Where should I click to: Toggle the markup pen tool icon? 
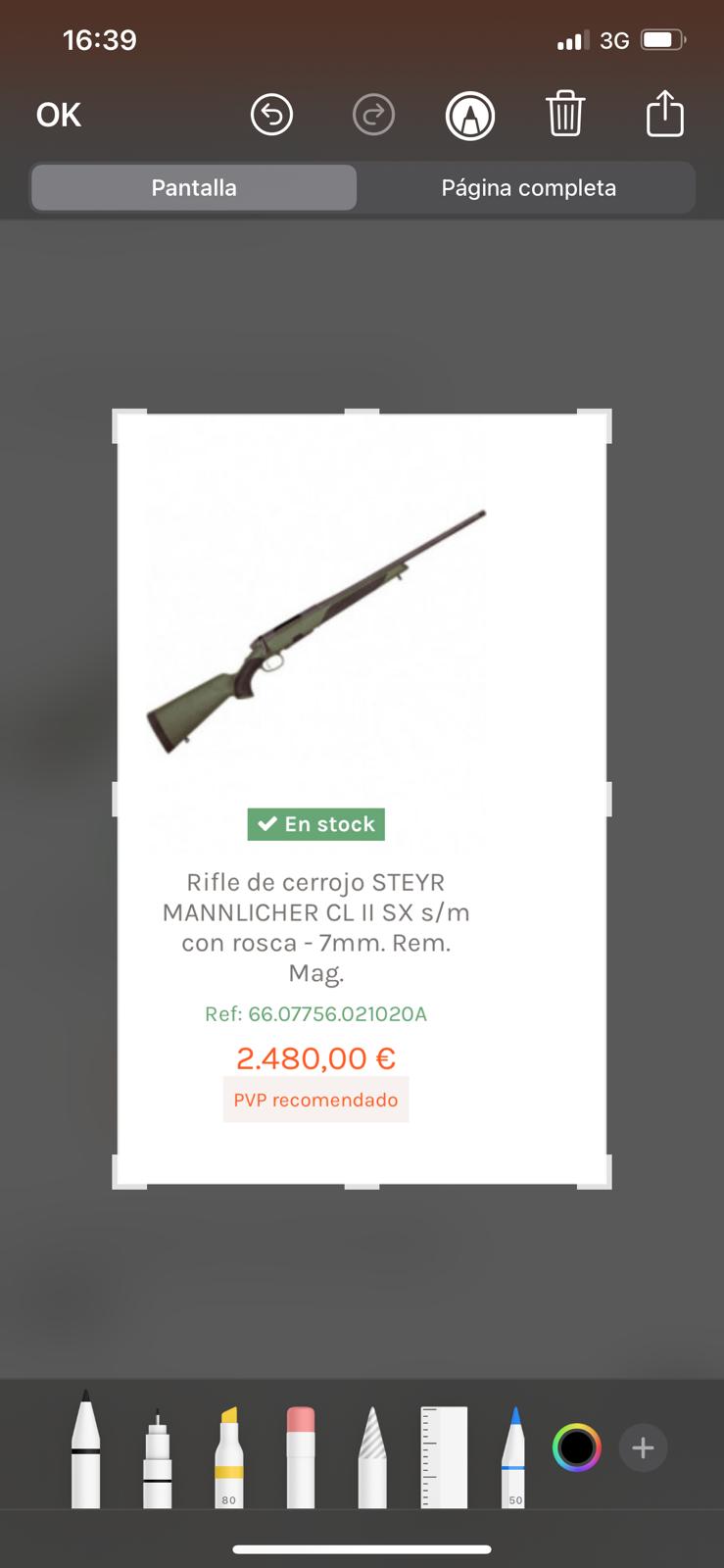tap(470, 117)
